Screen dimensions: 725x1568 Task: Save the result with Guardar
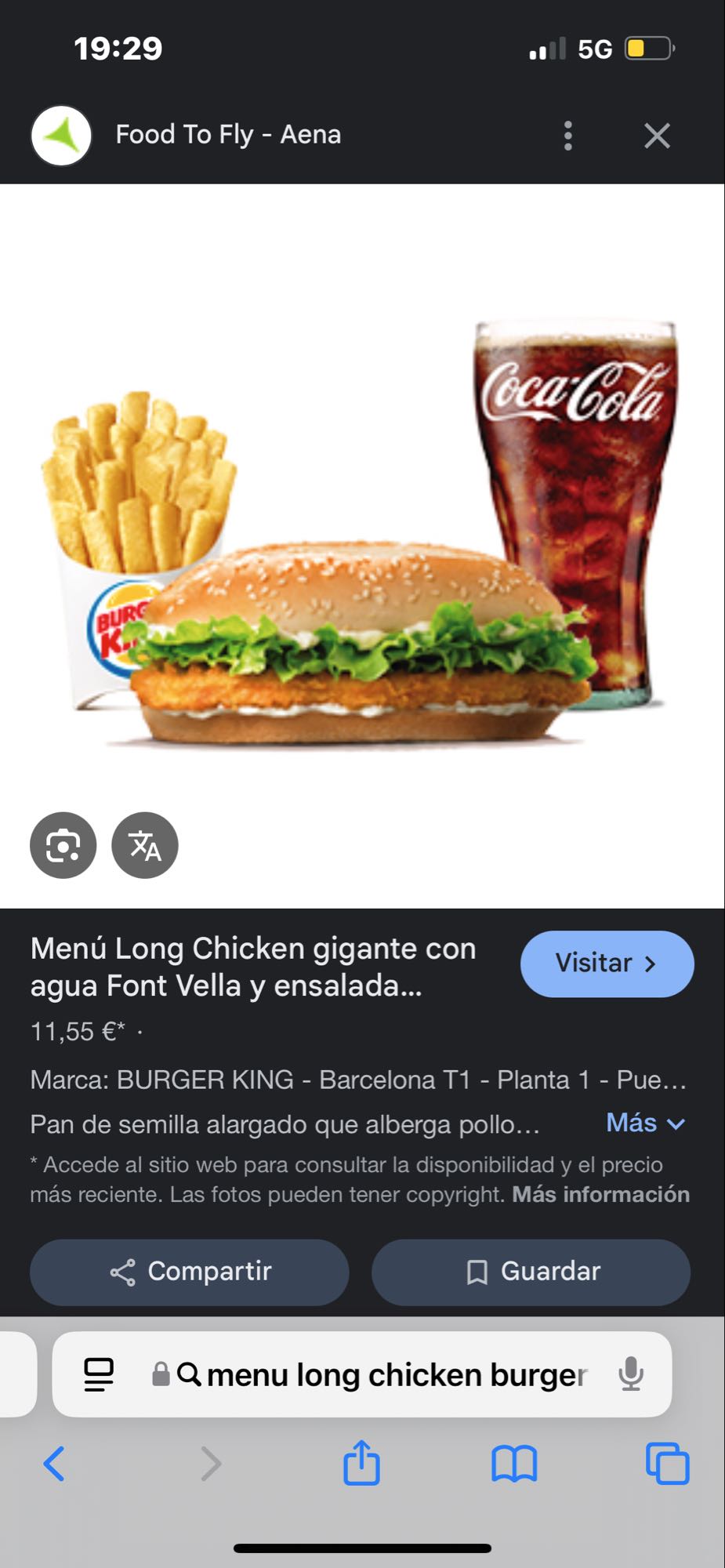coord(531,1272)
